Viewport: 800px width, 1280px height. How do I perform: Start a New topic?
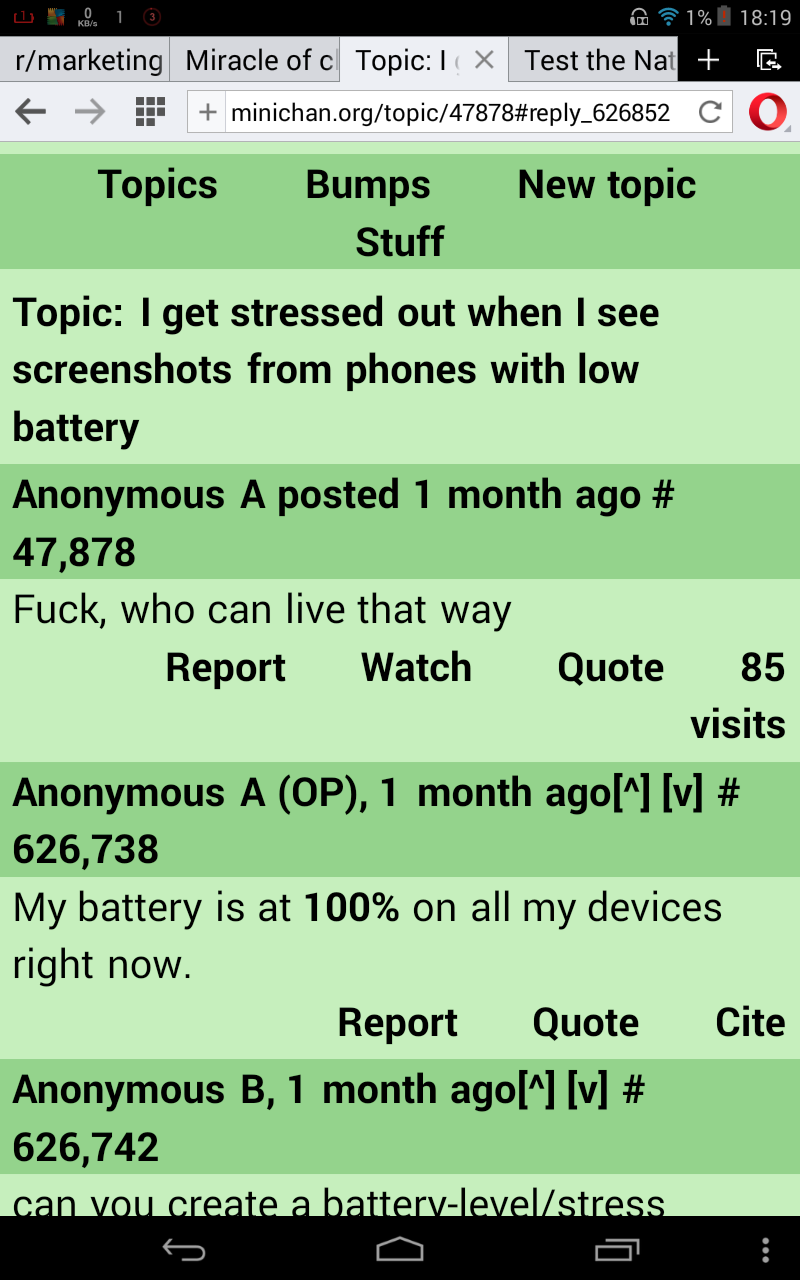(x=607, y=185)
